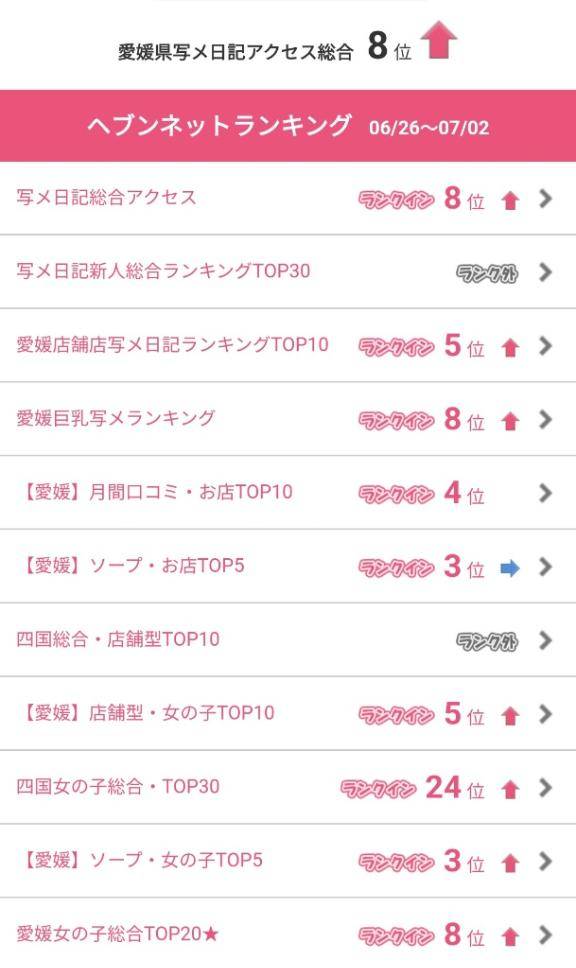Open 愛媛女の子総合TOP20★ row
Image resolution: width=576 pixels, height=968 pixels.
point(288,933)
